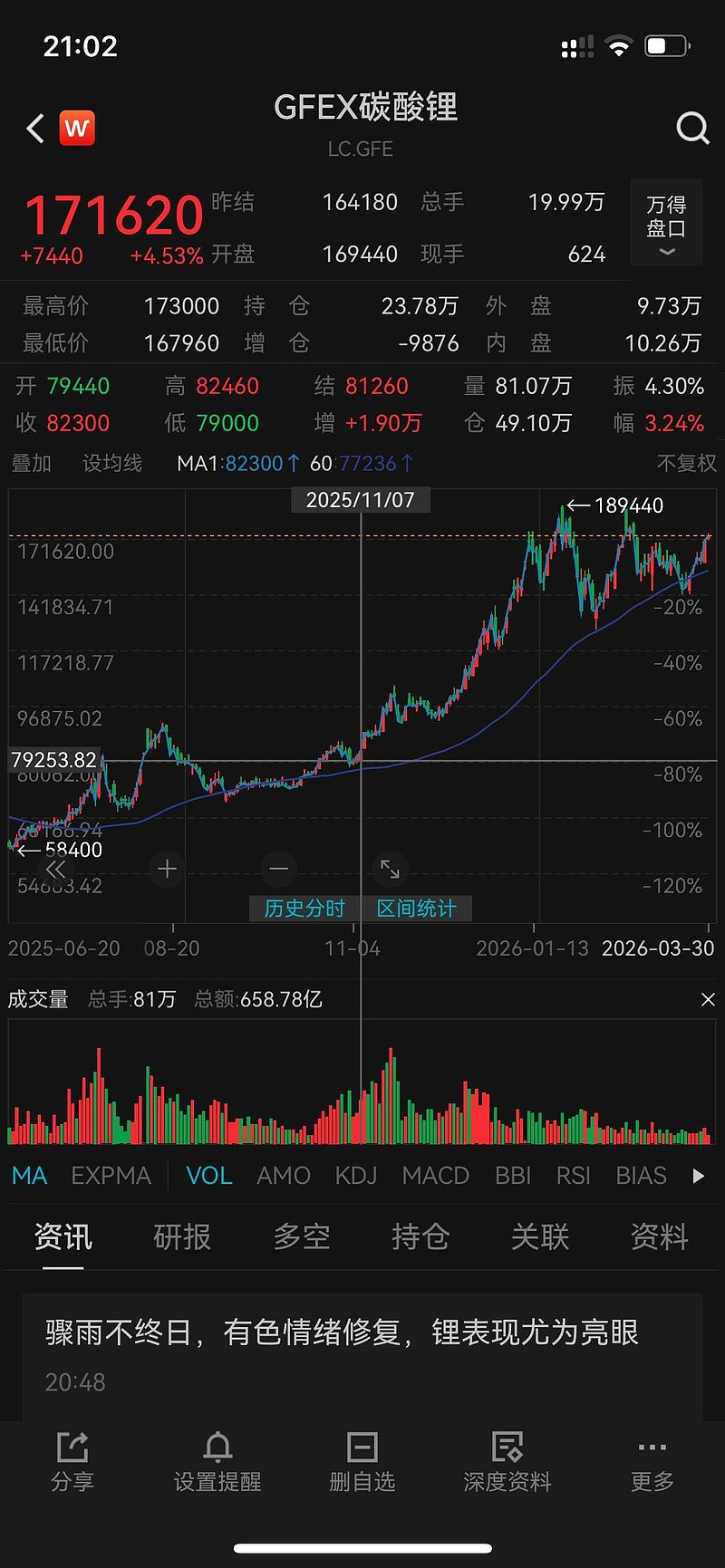
Task: Tap the back arrow to exit
Action: point(34,128)
